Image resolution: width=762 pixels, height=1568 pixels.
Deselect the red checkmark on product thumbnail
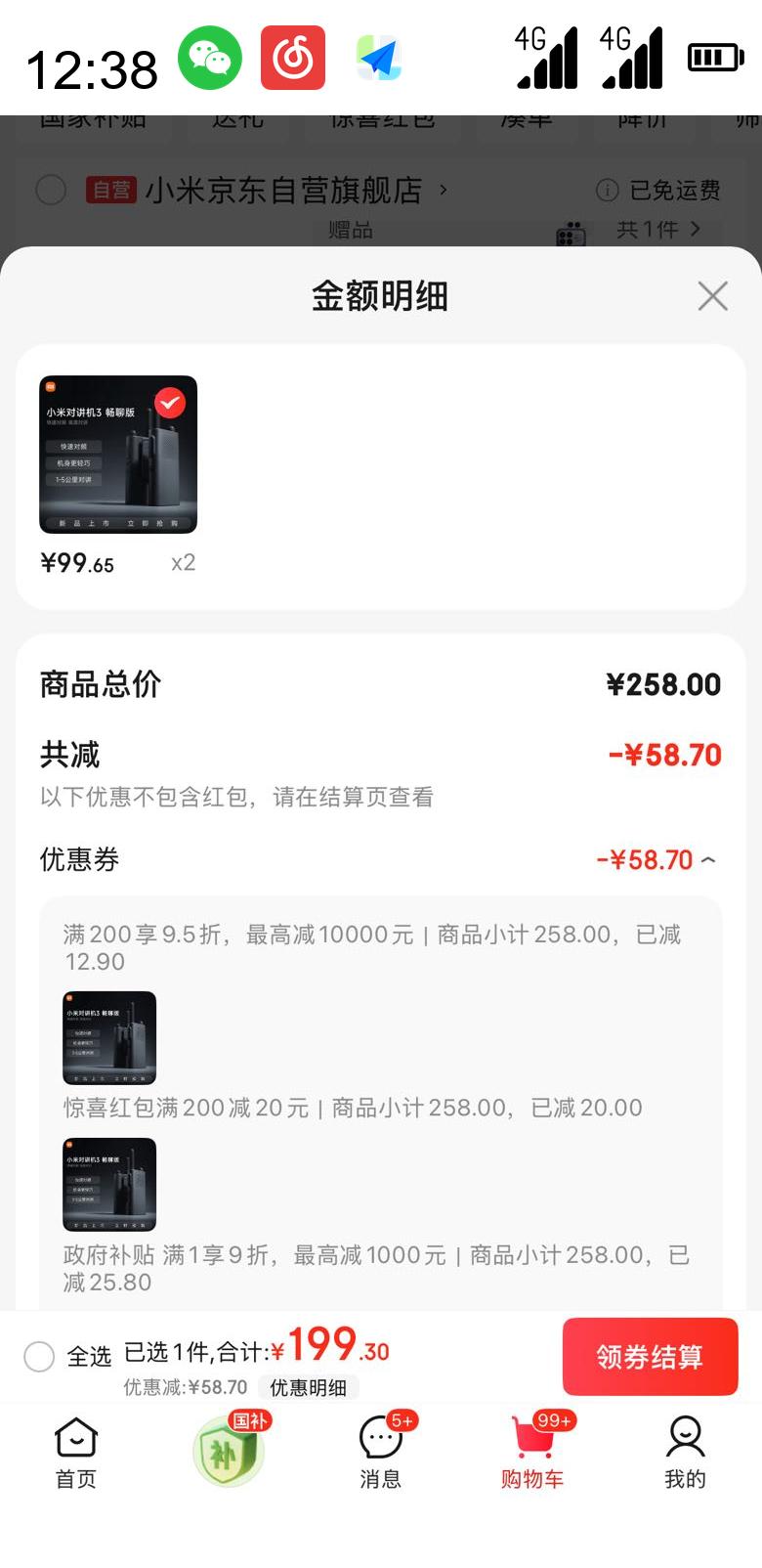tap(169, 400)
